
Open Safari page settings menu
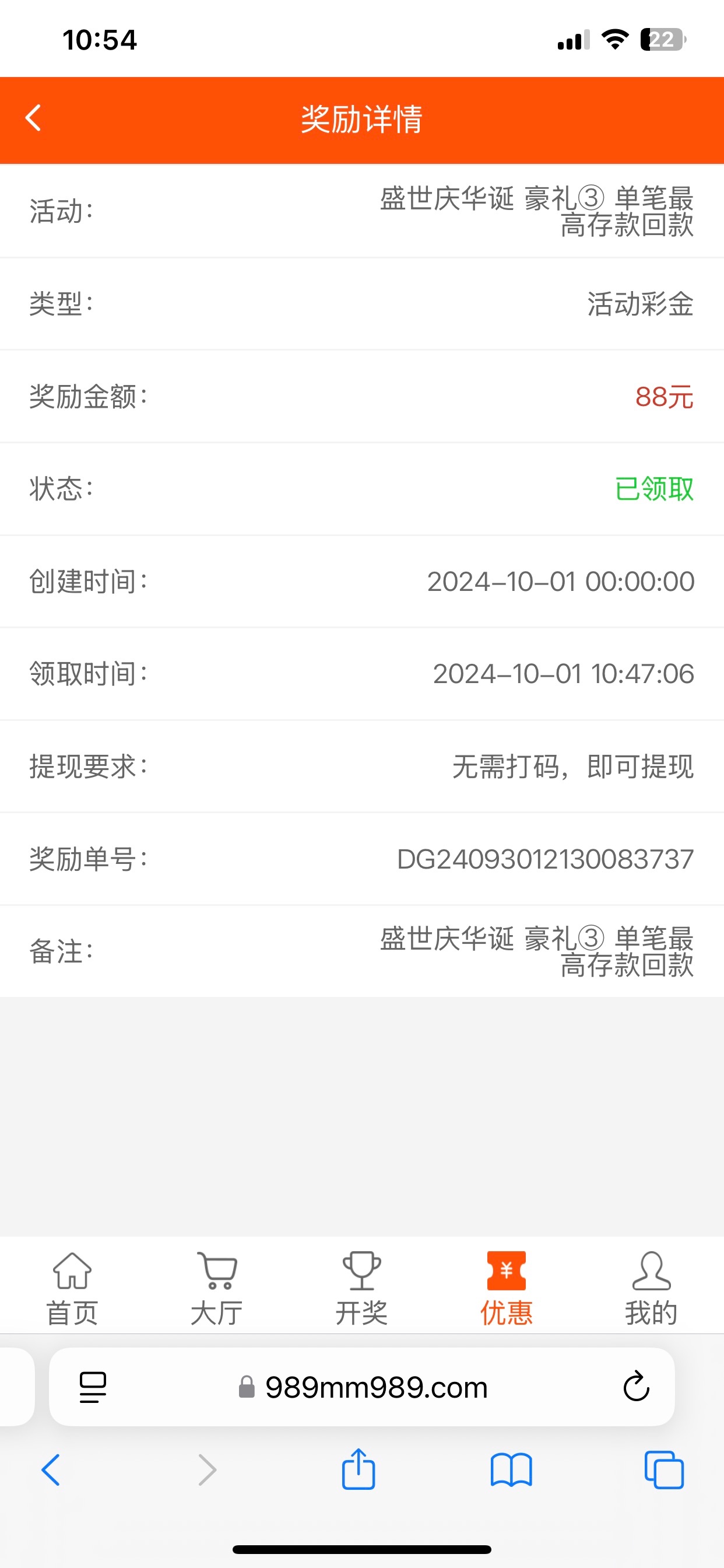93,1388
